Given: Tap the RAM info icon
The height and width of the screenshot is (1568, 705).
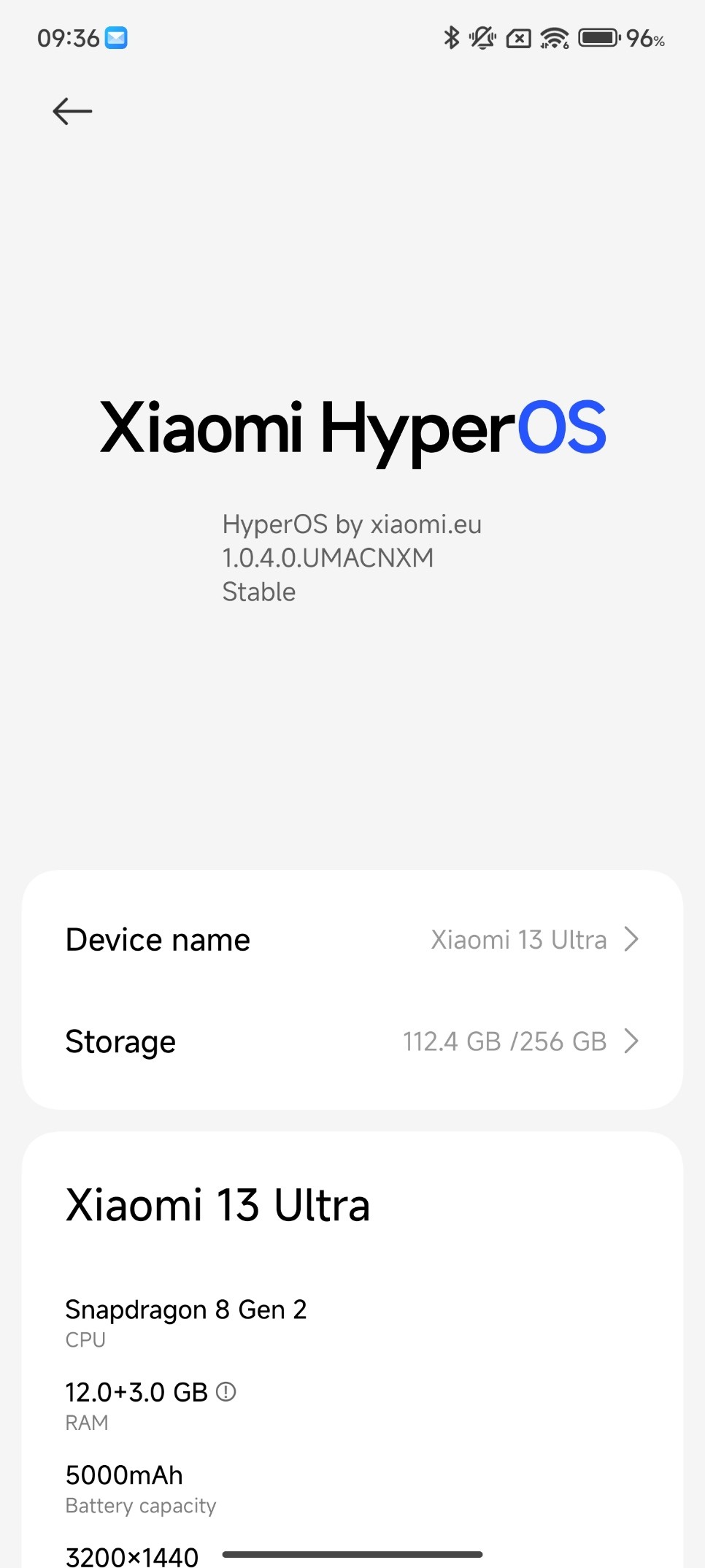Looking at the screenshot, I should (x=226, y=1392).
